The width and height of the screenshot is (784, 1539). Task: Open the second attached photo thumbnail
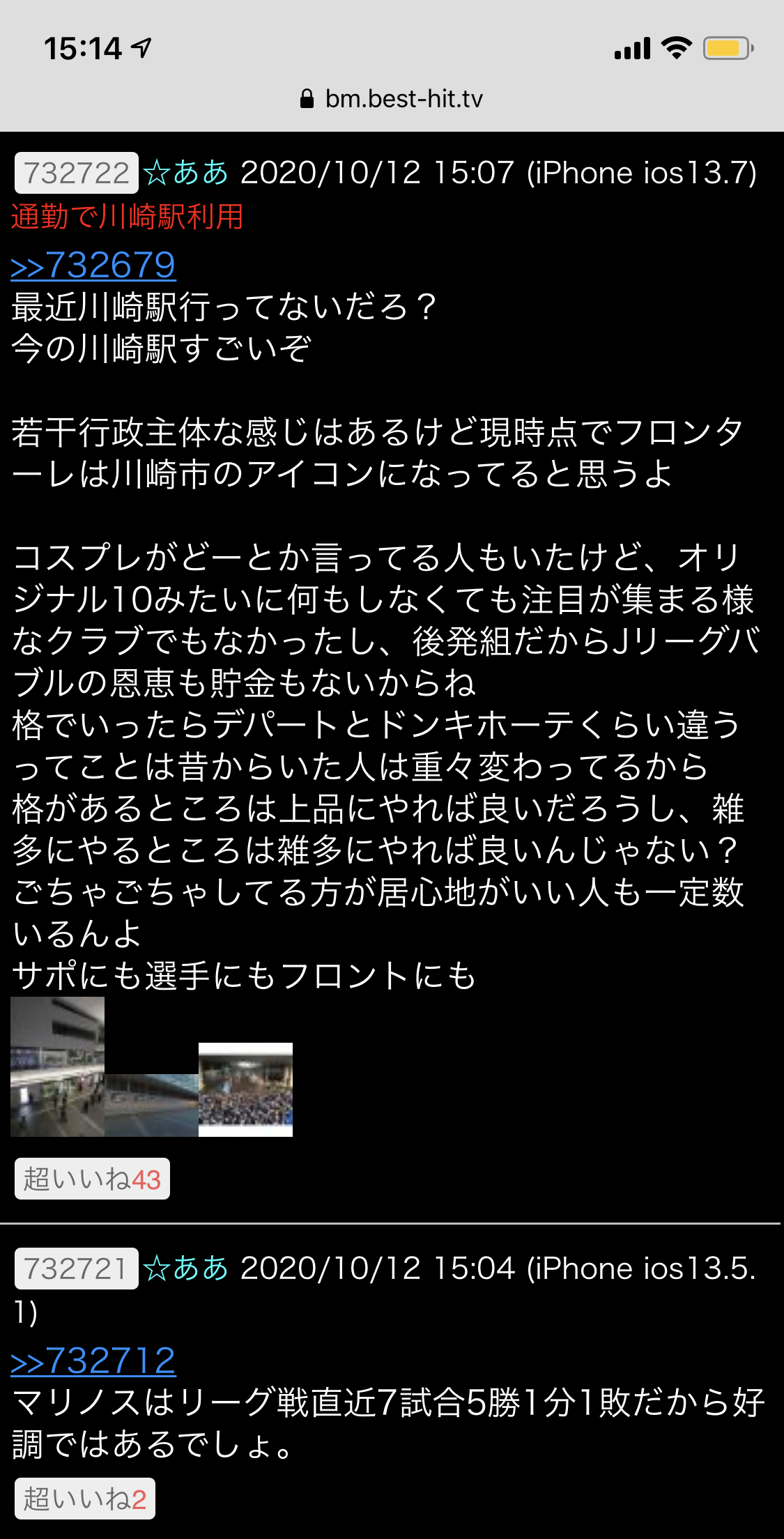(x=151, y=1105)
